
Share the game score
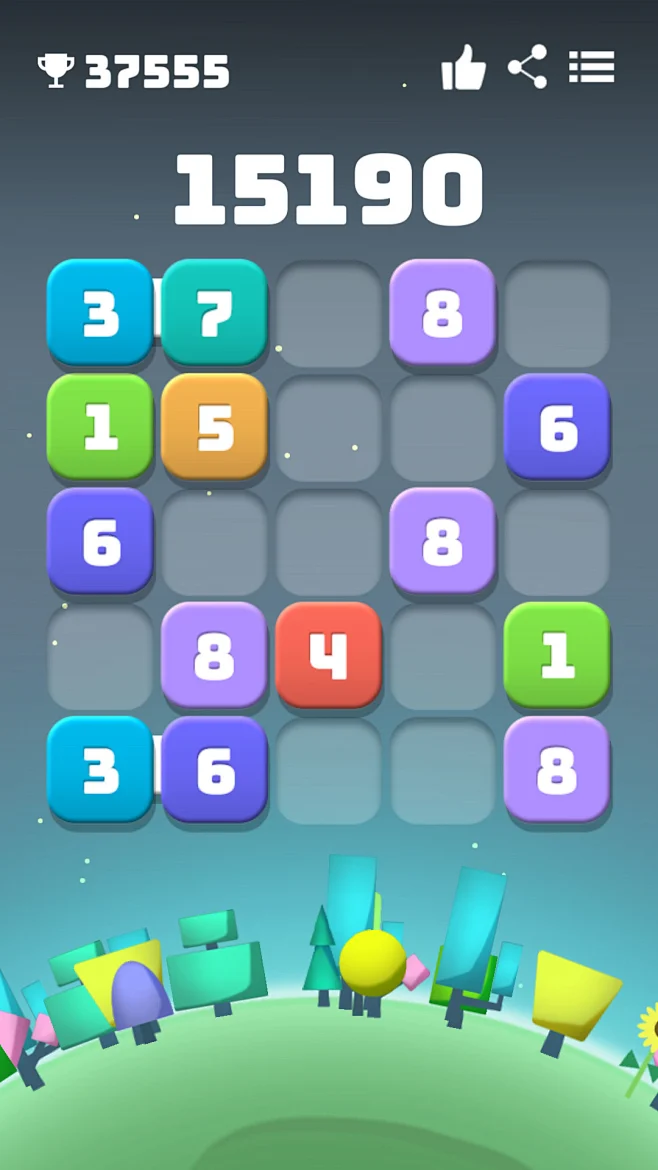528,67
